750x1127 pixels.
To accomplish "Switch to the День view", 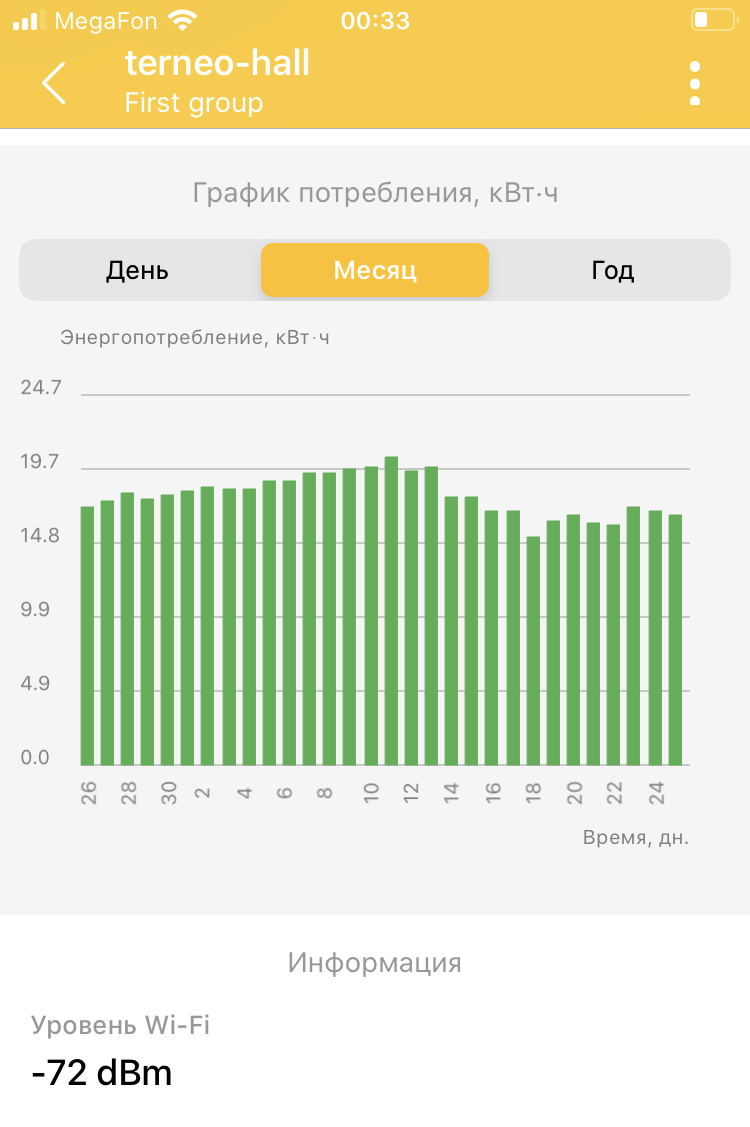I will pyautogui.click(x=138, y=270).
